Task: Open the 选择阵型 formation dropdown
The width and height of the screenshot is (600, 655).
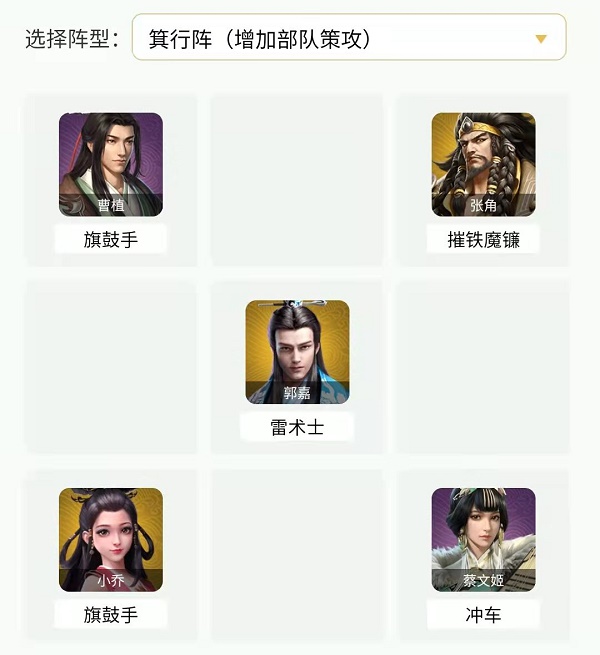Action: pos(349,38)
